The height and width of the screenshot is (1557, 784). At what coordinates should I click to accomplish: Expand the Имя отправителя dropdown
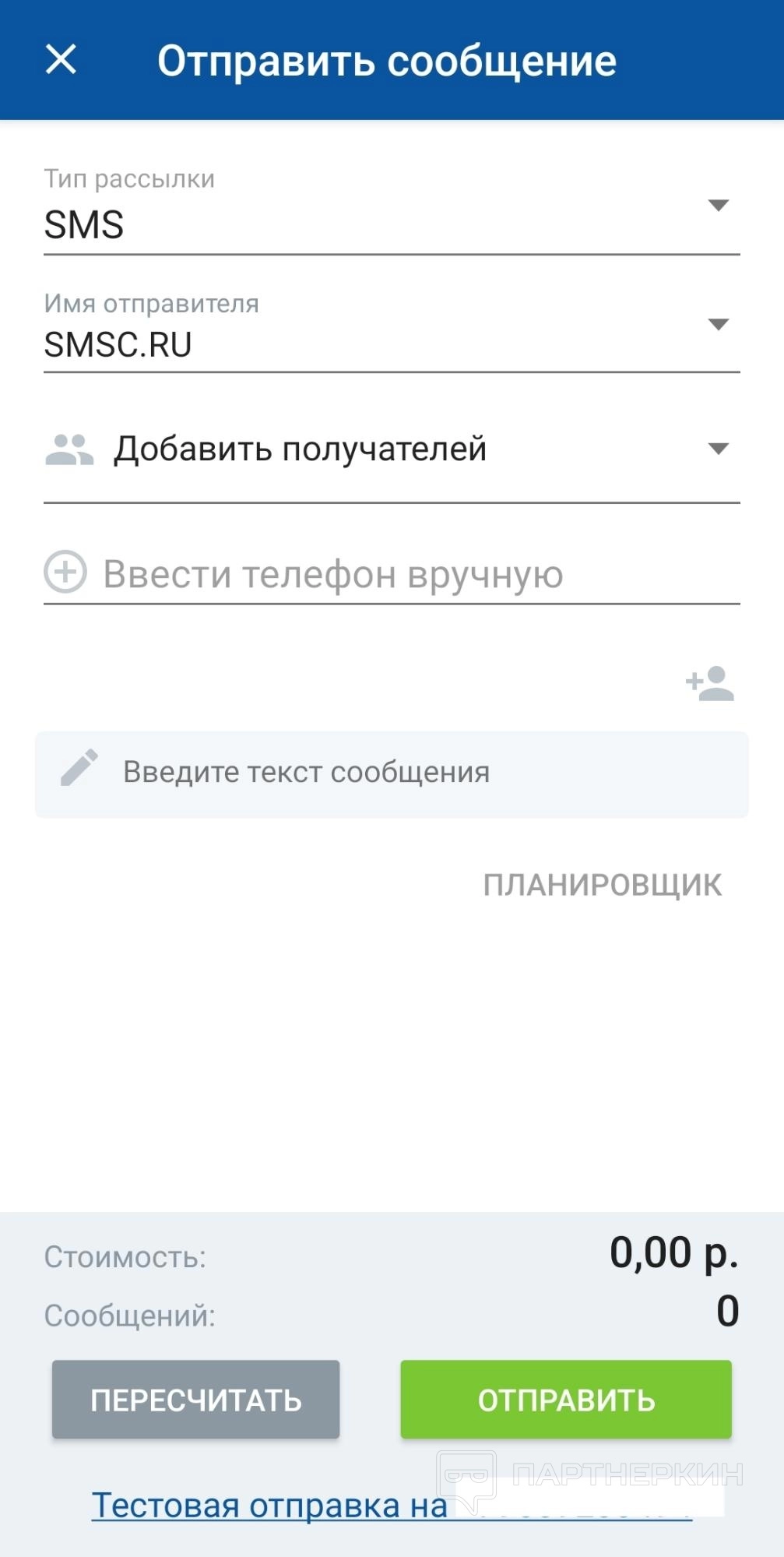pos(391,343)
